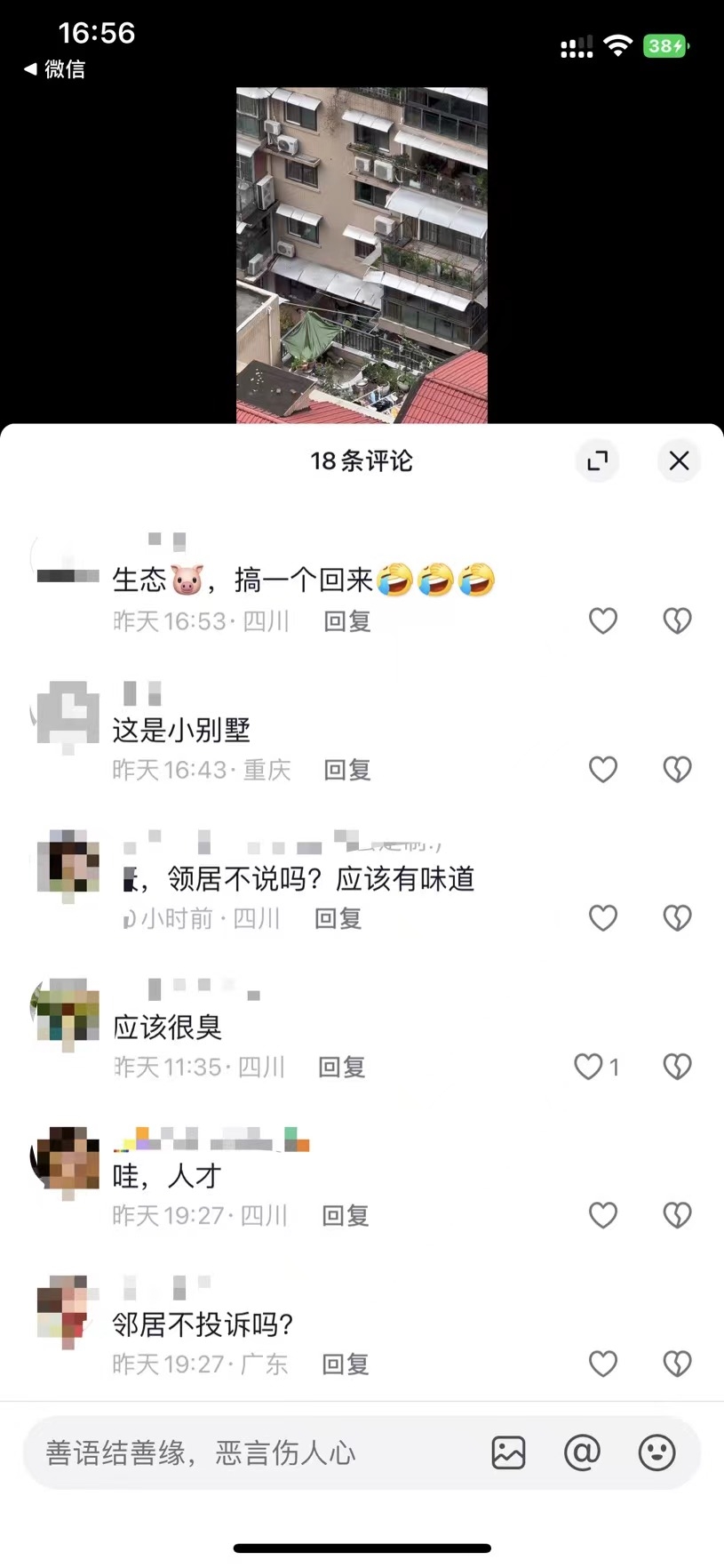Screen dimensions: 724x1568
Task: Close the comments panel
Action: (x=679, y=460)
